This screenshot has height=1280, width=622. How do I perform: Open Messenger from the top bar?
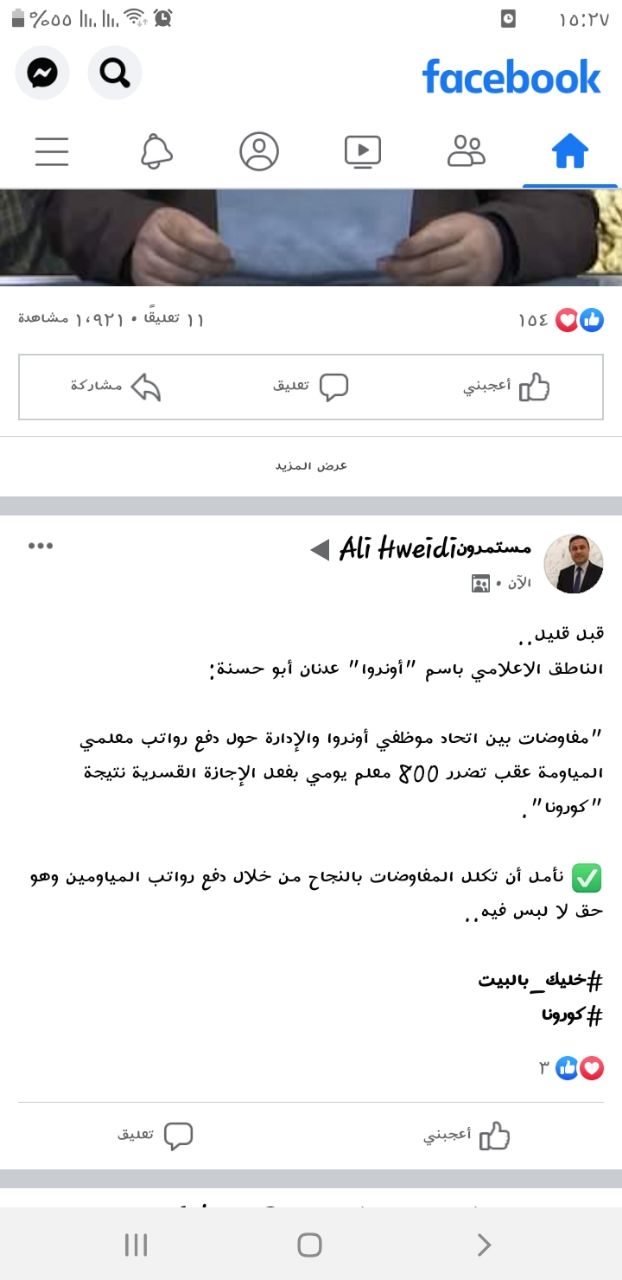click(42, 73)
